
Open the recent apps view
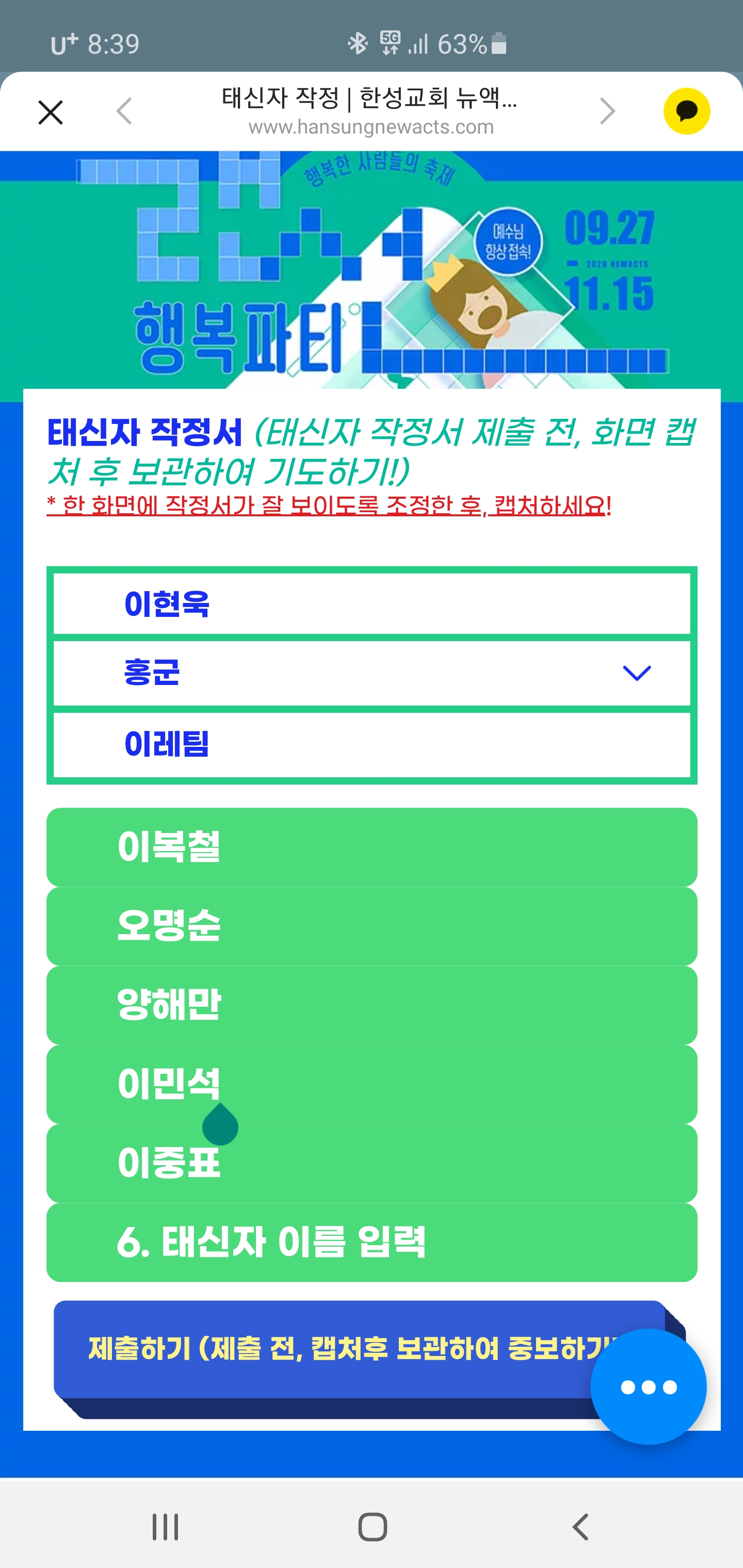pyautogui.click(x=165, y=1527)
